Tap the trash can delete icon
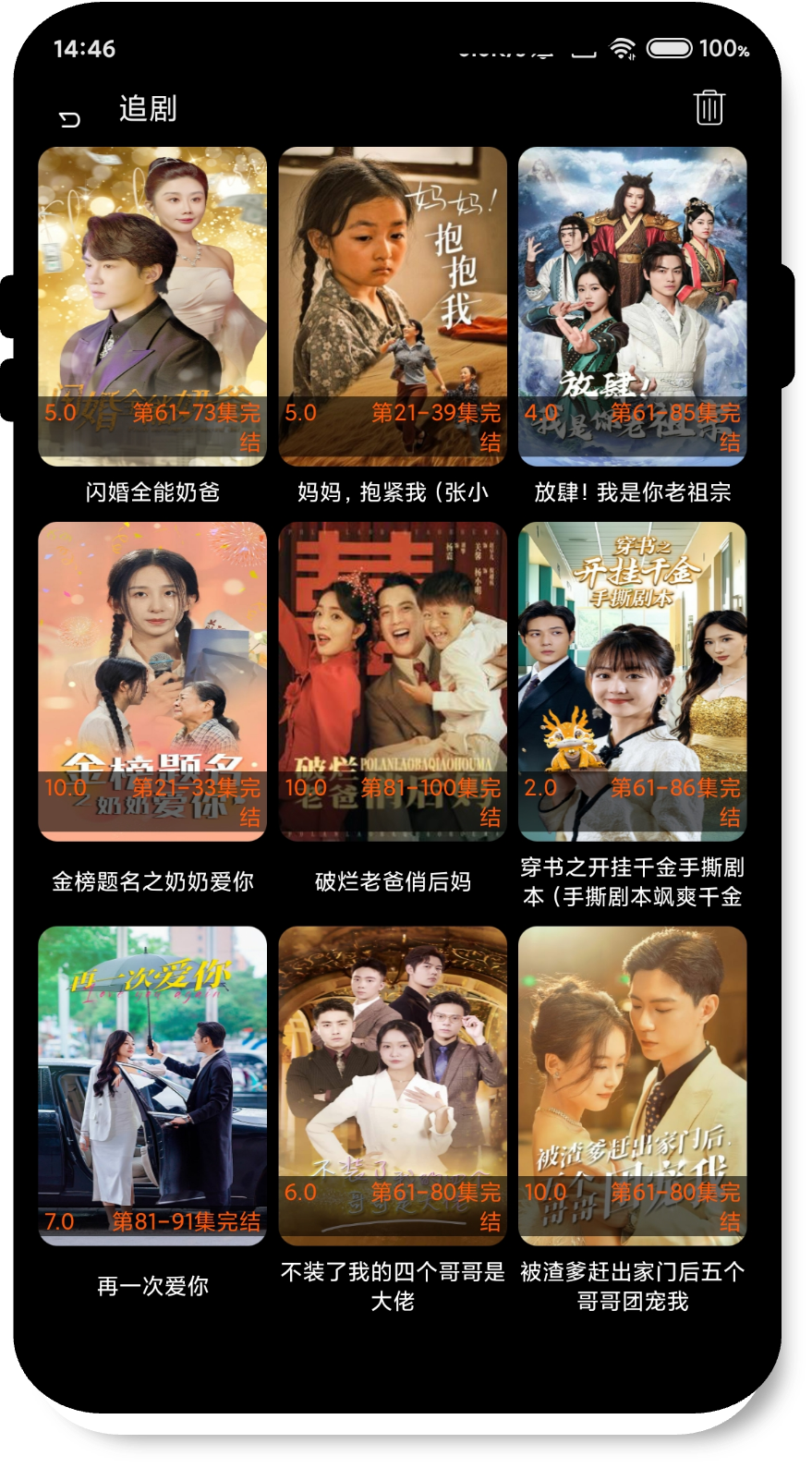This screenshot has width=812, height=1468. coord(709,108)
